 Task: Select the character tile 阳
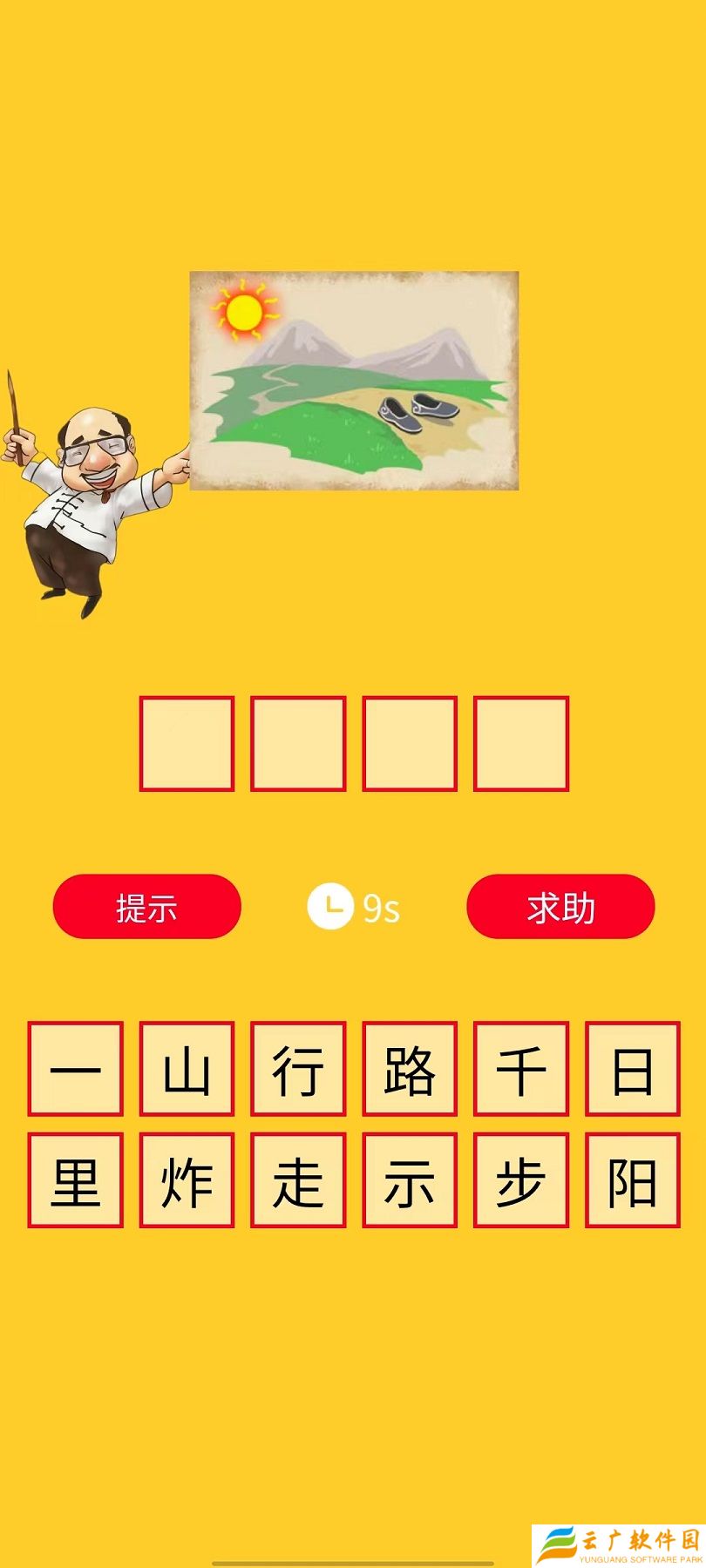633,1180
